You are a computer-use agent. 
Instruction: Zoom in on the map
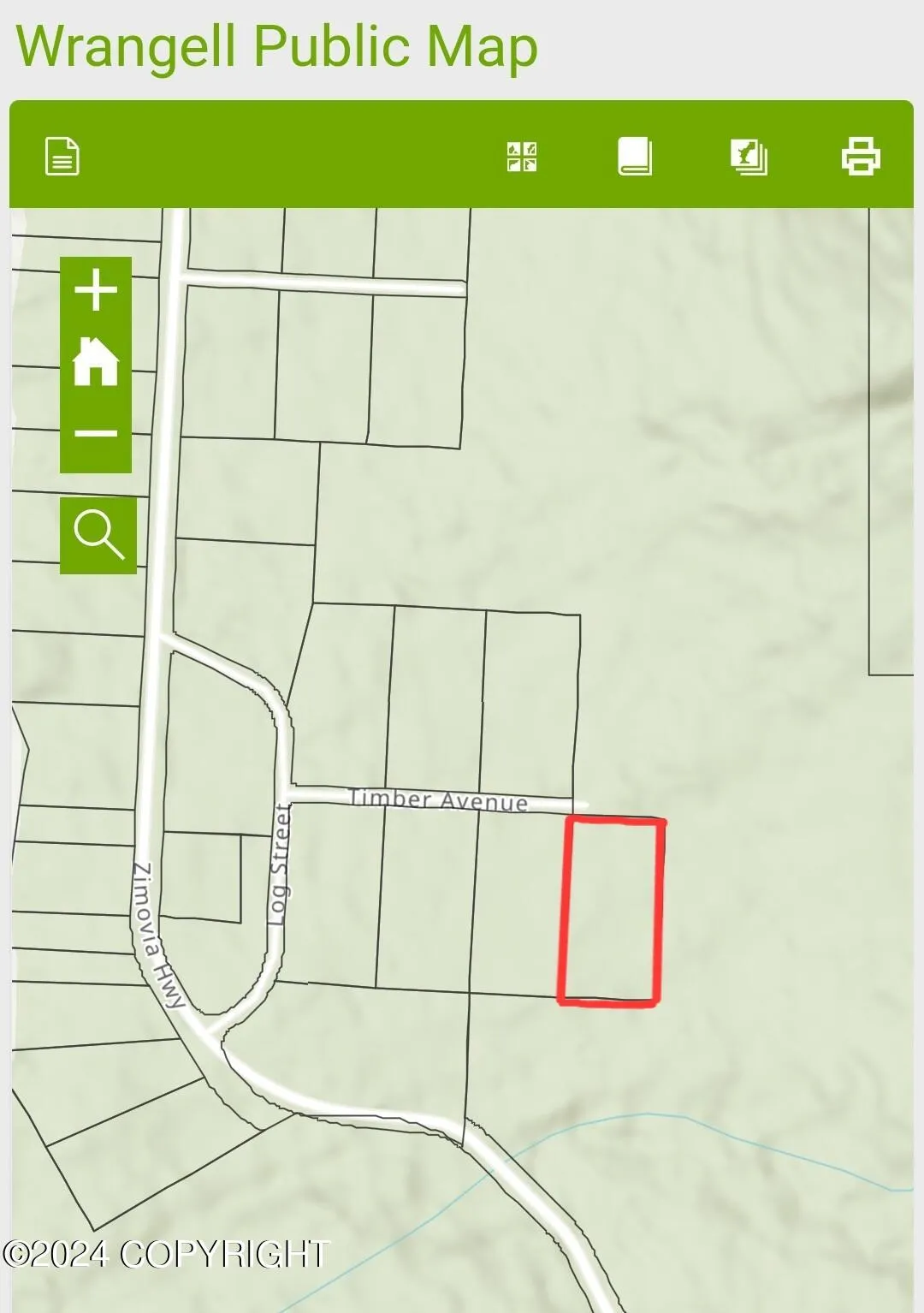pyautogui.click(x=96, y=289)
